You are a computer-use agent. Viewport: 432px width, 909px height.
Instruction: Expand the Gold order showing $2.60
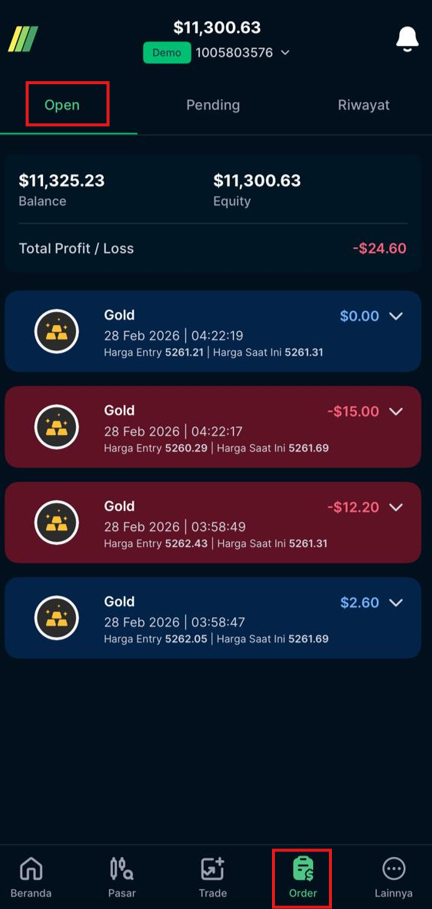point(395,603)
